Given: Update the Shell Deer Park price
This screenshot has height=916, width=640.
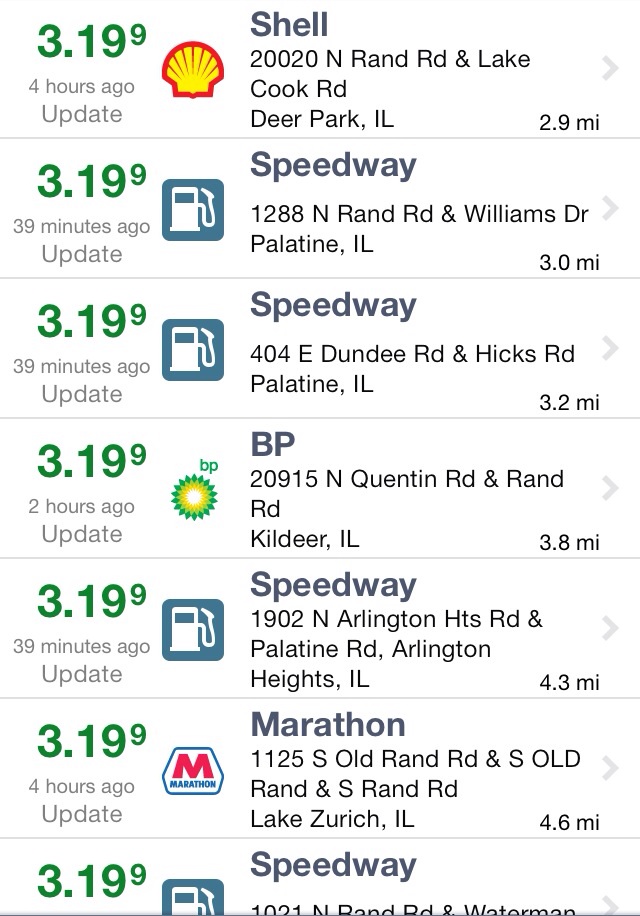Looking at the screenshot, I should pos(82,114).
